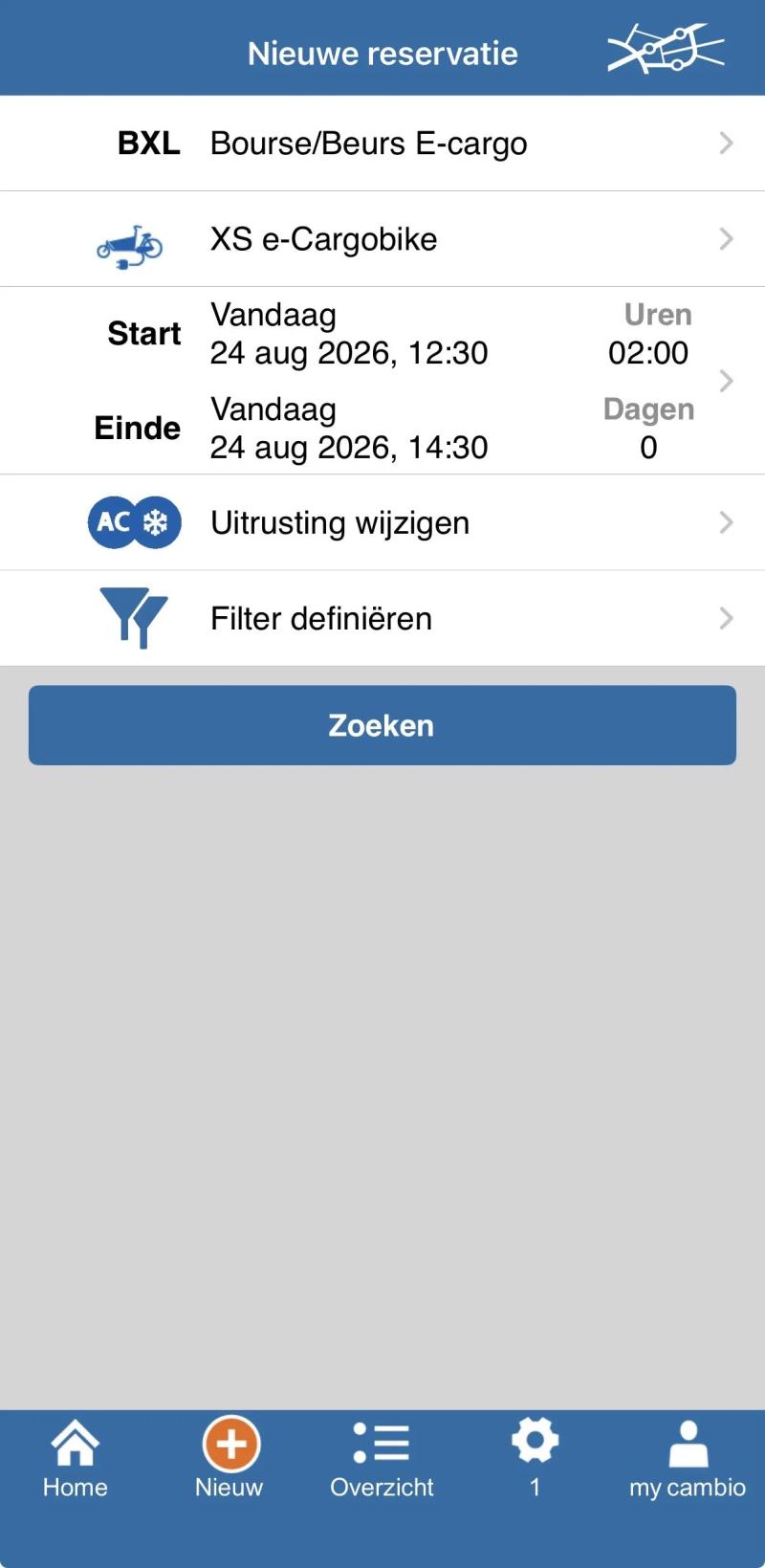Viewport: 765px width, 1568px height.
Task: Edit the Start and Einde reservation times
Action: pyautogui.click(x=382, y=381)
